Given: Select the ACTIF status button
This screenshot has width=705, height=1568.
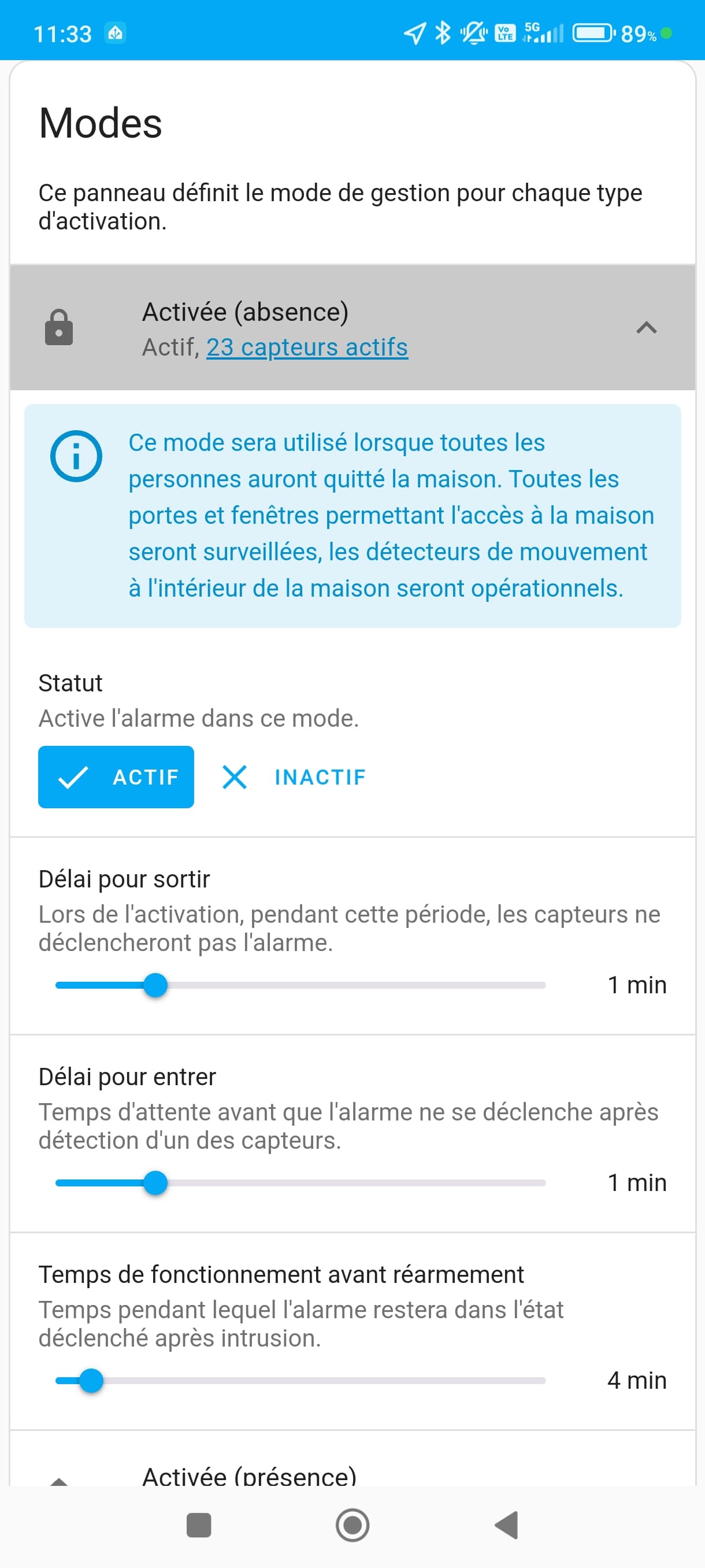Looking at the screenshot, I should pyautogui.click(x=116, y=776).
